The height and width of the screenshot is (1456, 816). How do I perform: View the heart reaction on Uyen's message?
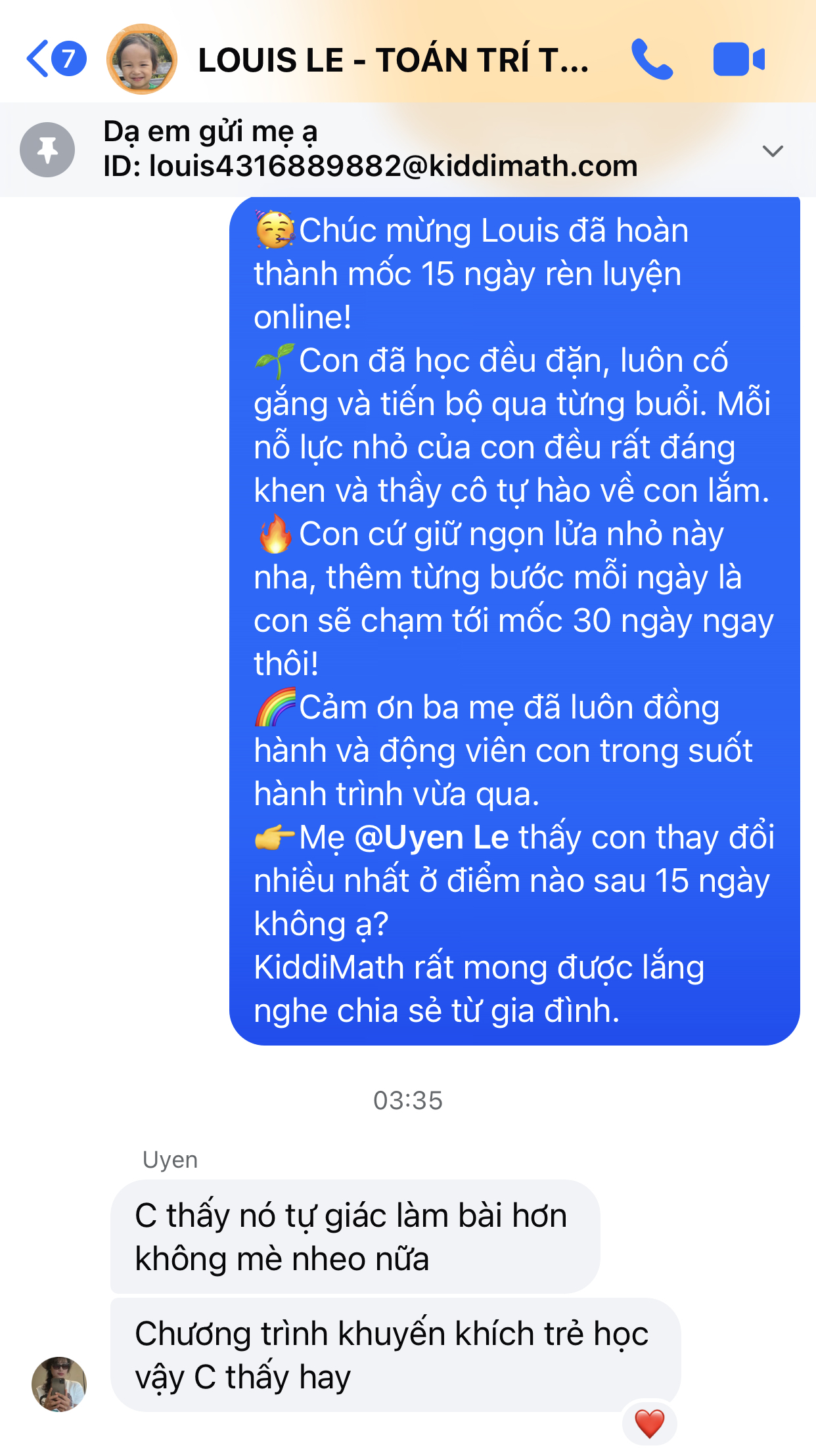click(649, 1423)
